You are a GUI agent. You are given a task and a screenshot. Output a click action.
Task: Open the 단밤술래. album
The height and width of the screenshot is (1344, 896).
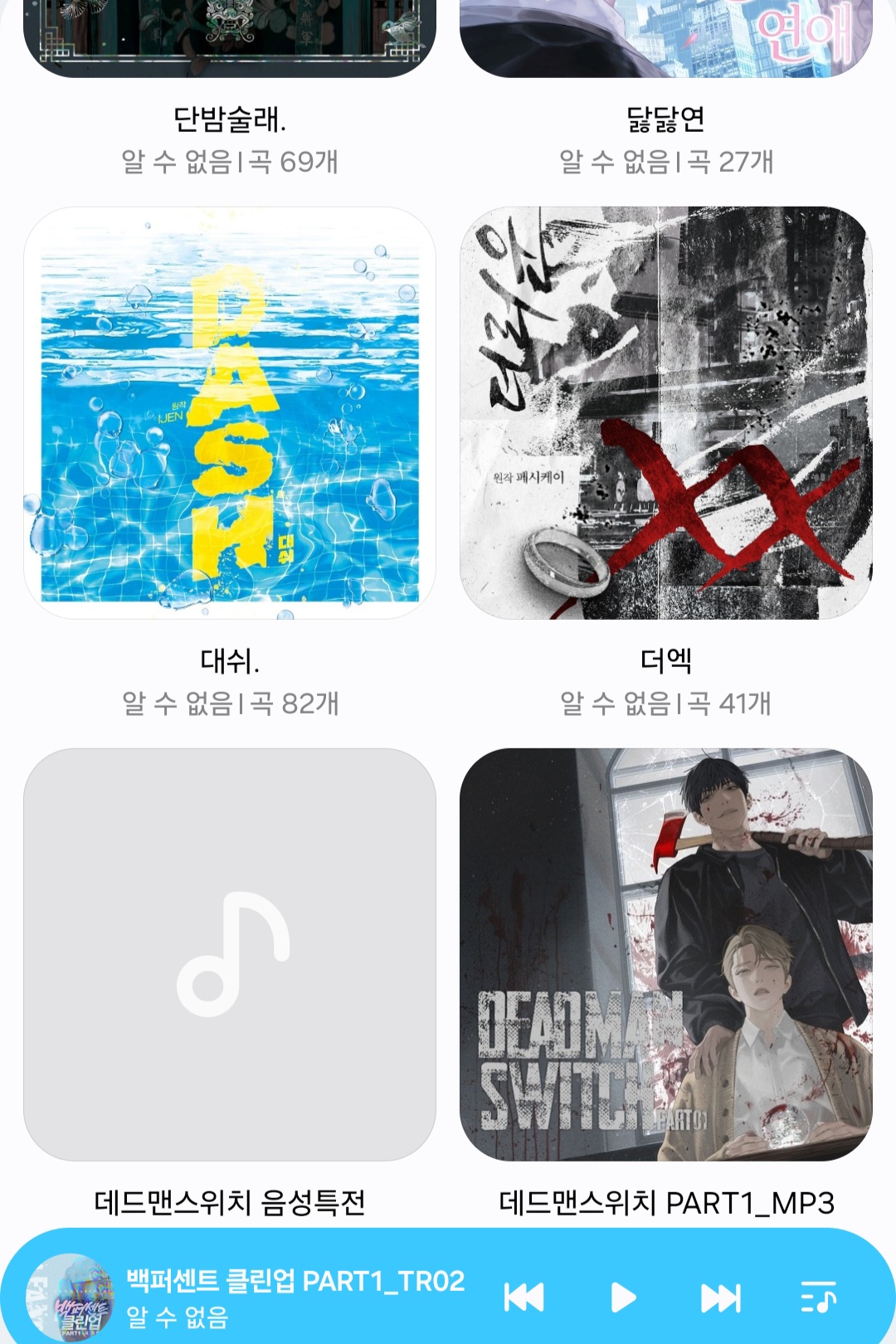click(x=230, y=41)
